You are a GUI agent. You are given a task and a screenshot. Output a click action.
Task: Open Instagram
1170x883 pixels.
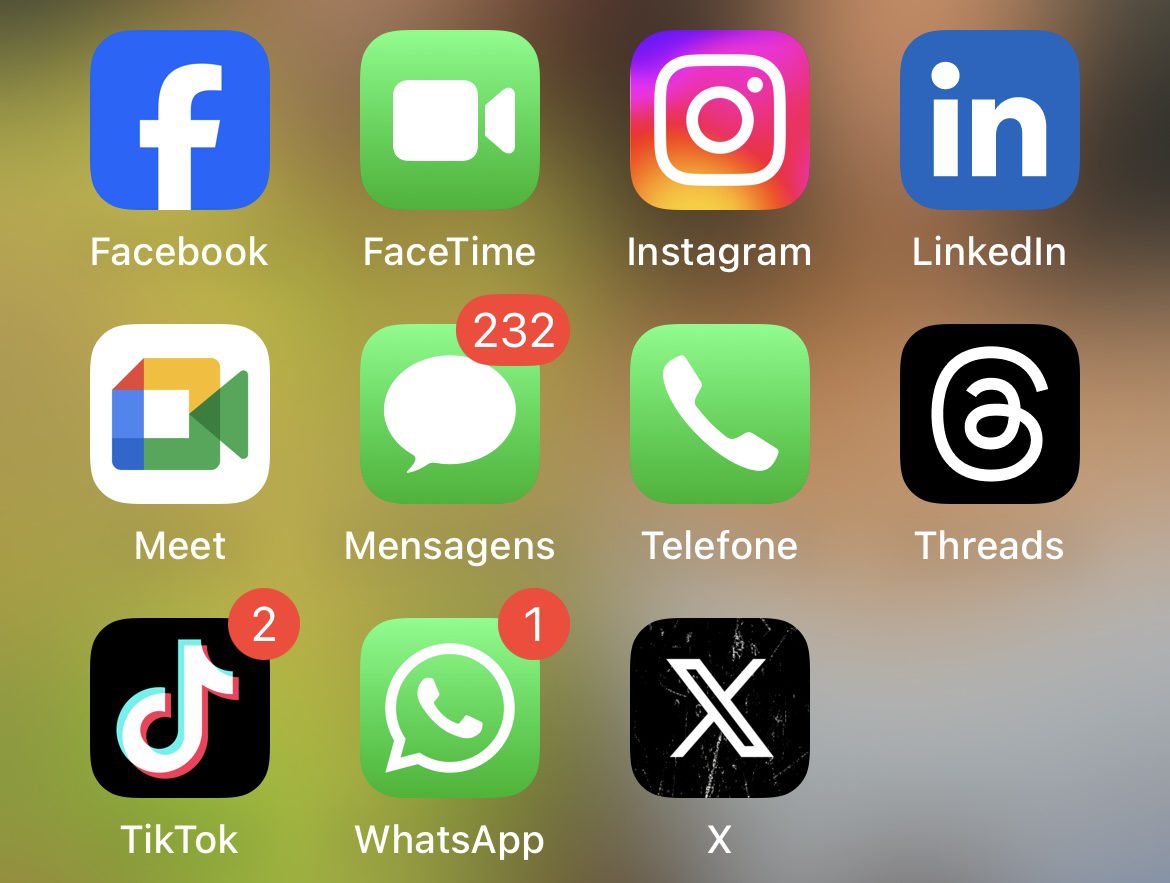coord(720,120)
